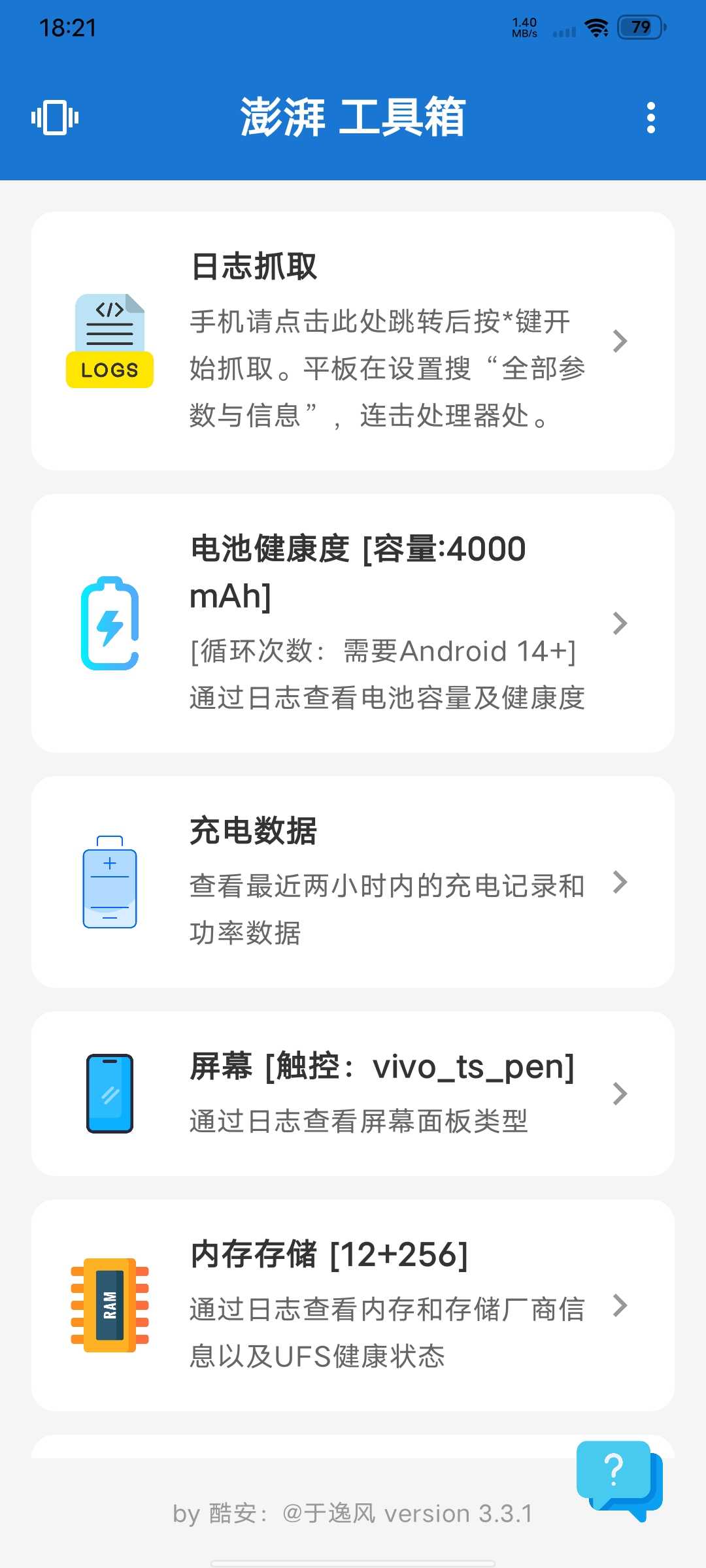Tap the vibration icon in the app bar
This screenshot has width=706, height=1568.
click(x=55, y=118)
